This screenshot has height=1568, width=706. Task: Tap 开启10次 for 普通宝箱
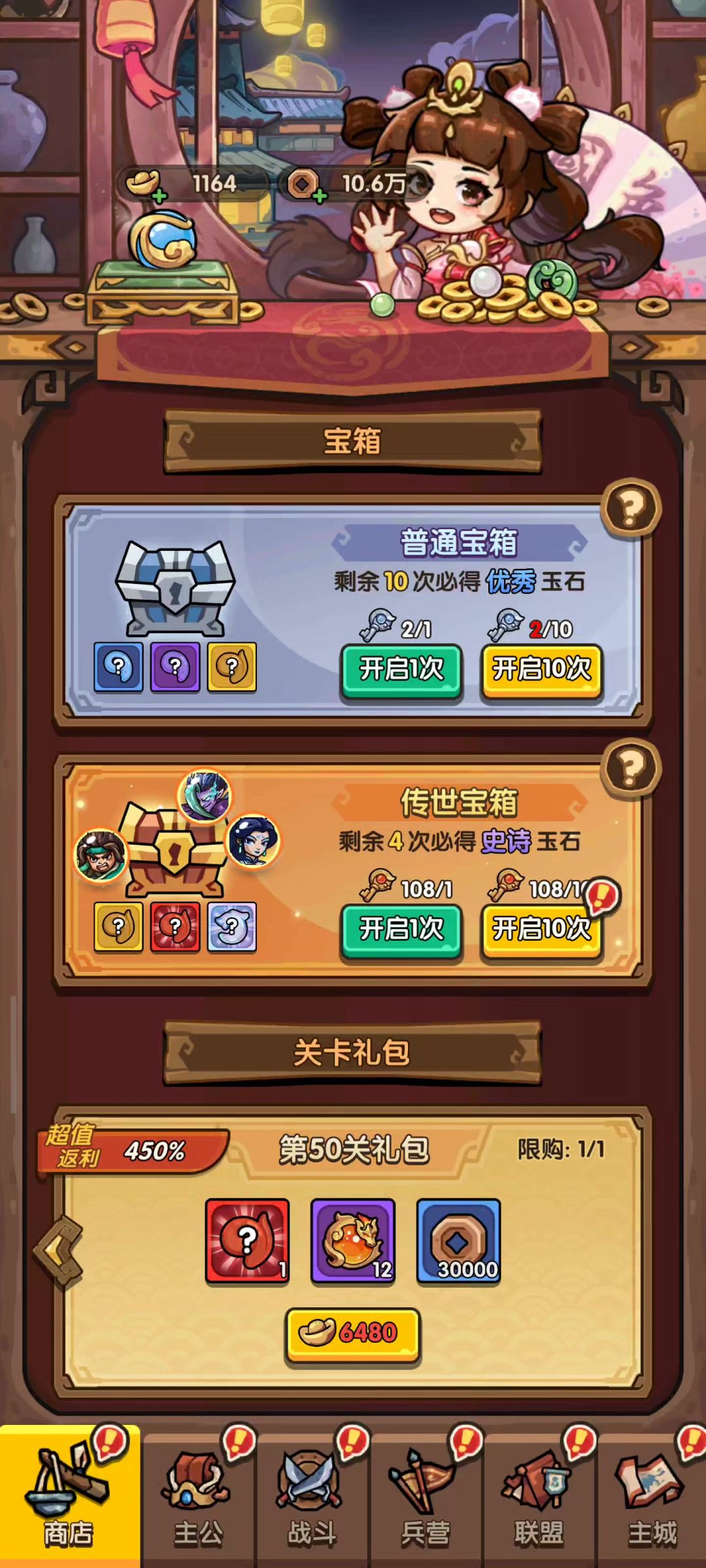541,670
